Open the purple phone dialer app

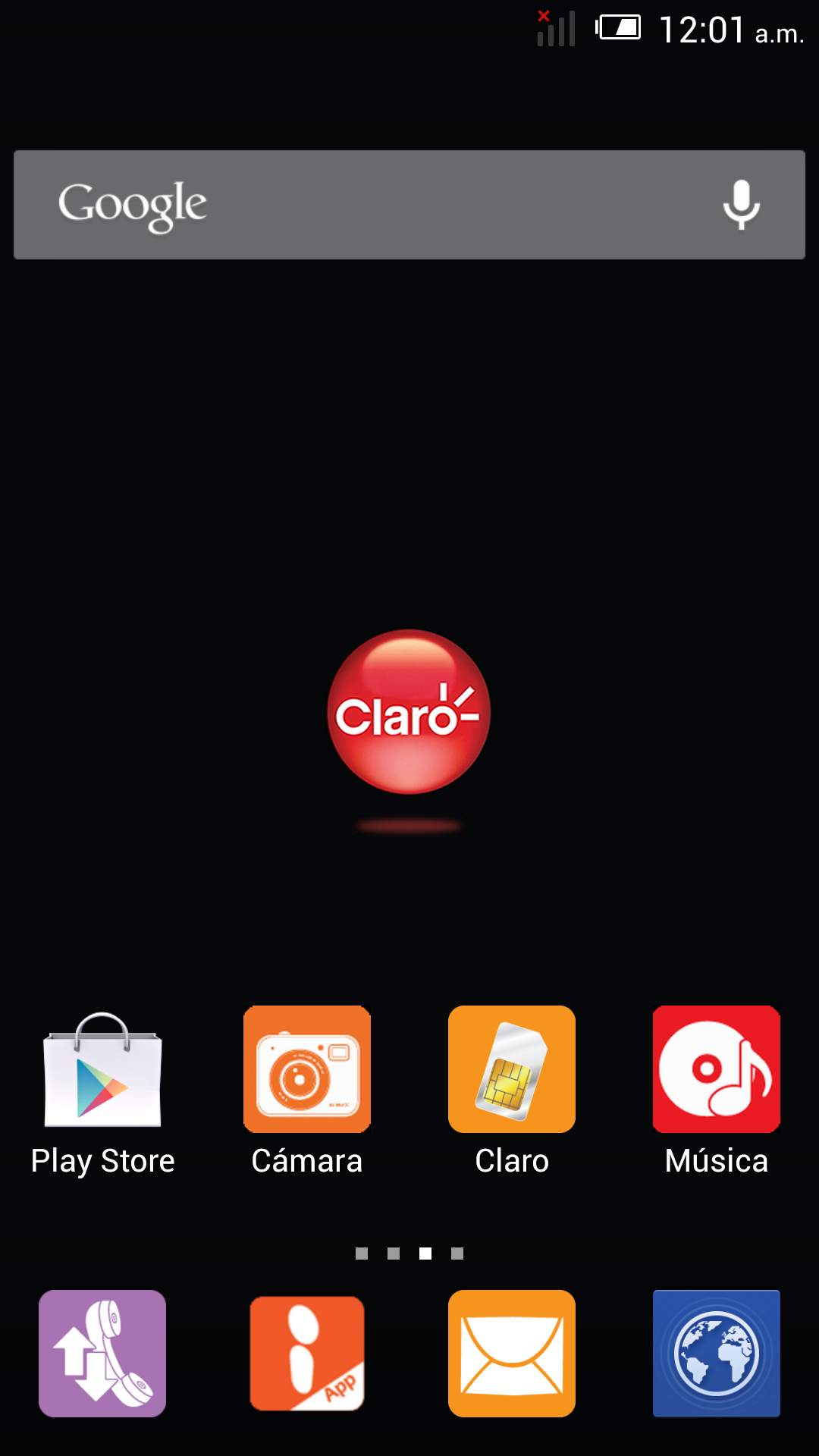coord(102,1354)
